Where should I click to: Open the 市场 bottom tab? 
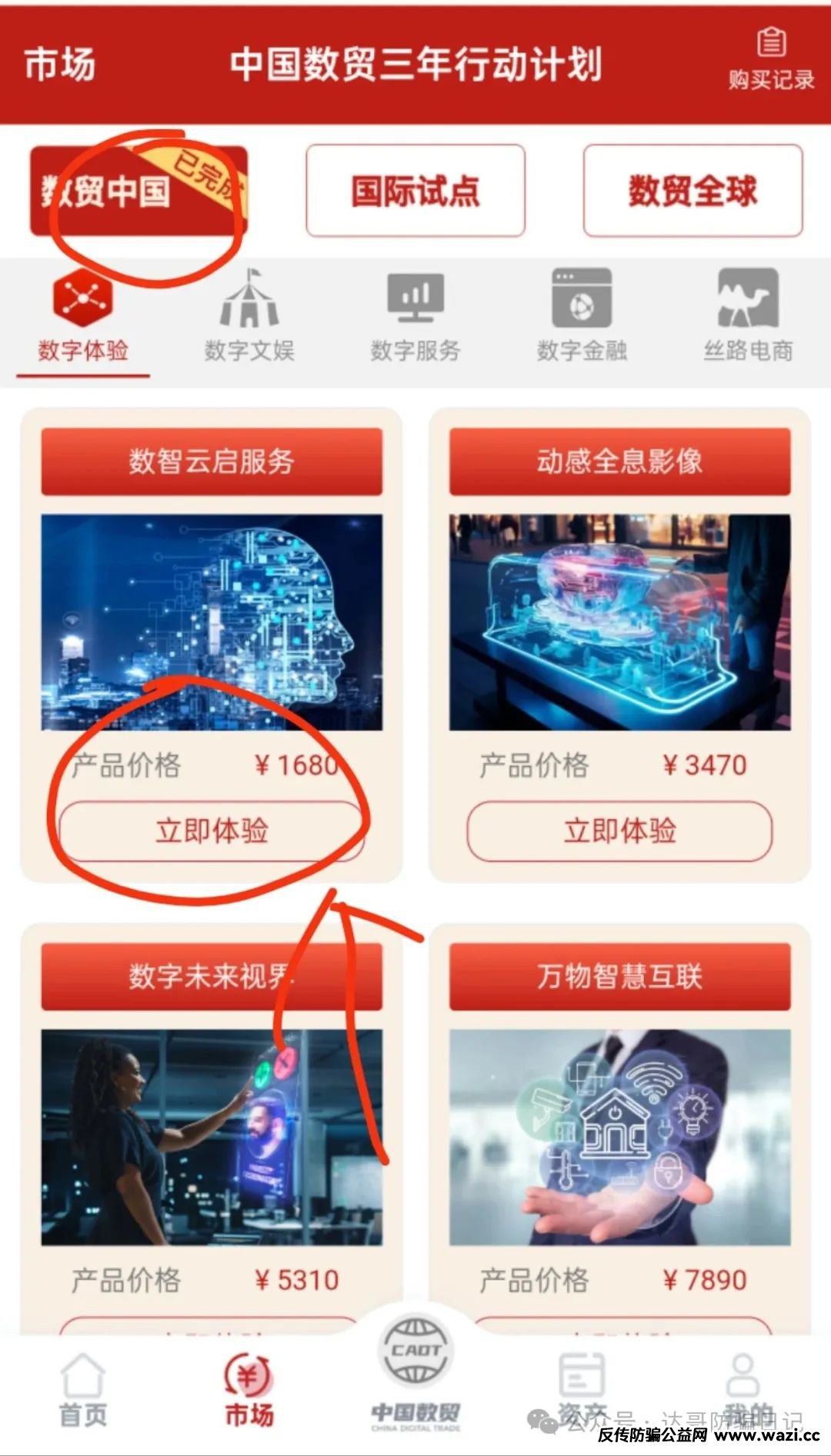pyautogui.click(x=249, y=1392)
